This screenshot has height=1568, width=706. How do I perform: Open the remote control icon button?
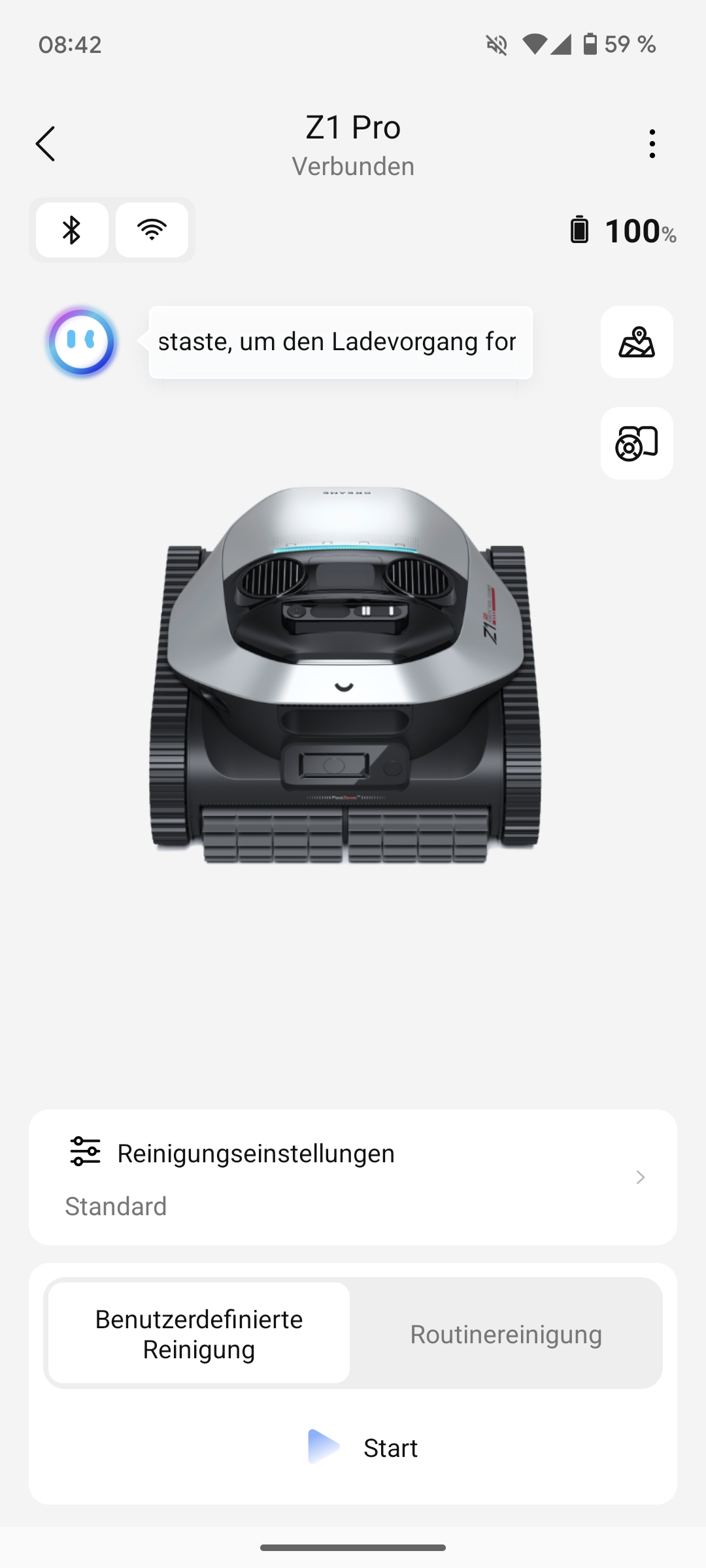637,443
